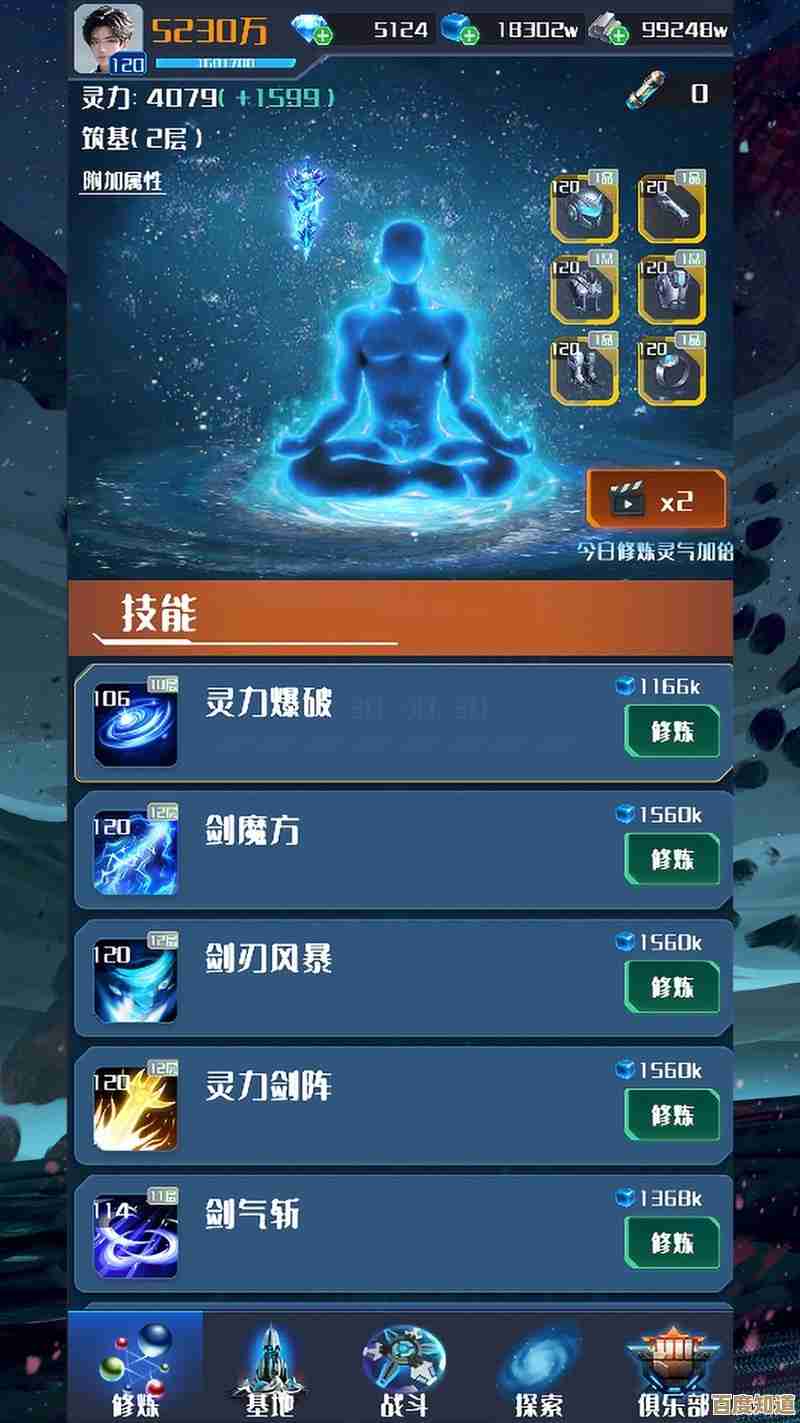Open the ring equipment slot
800x1423 pixels.
click(672, 370)
